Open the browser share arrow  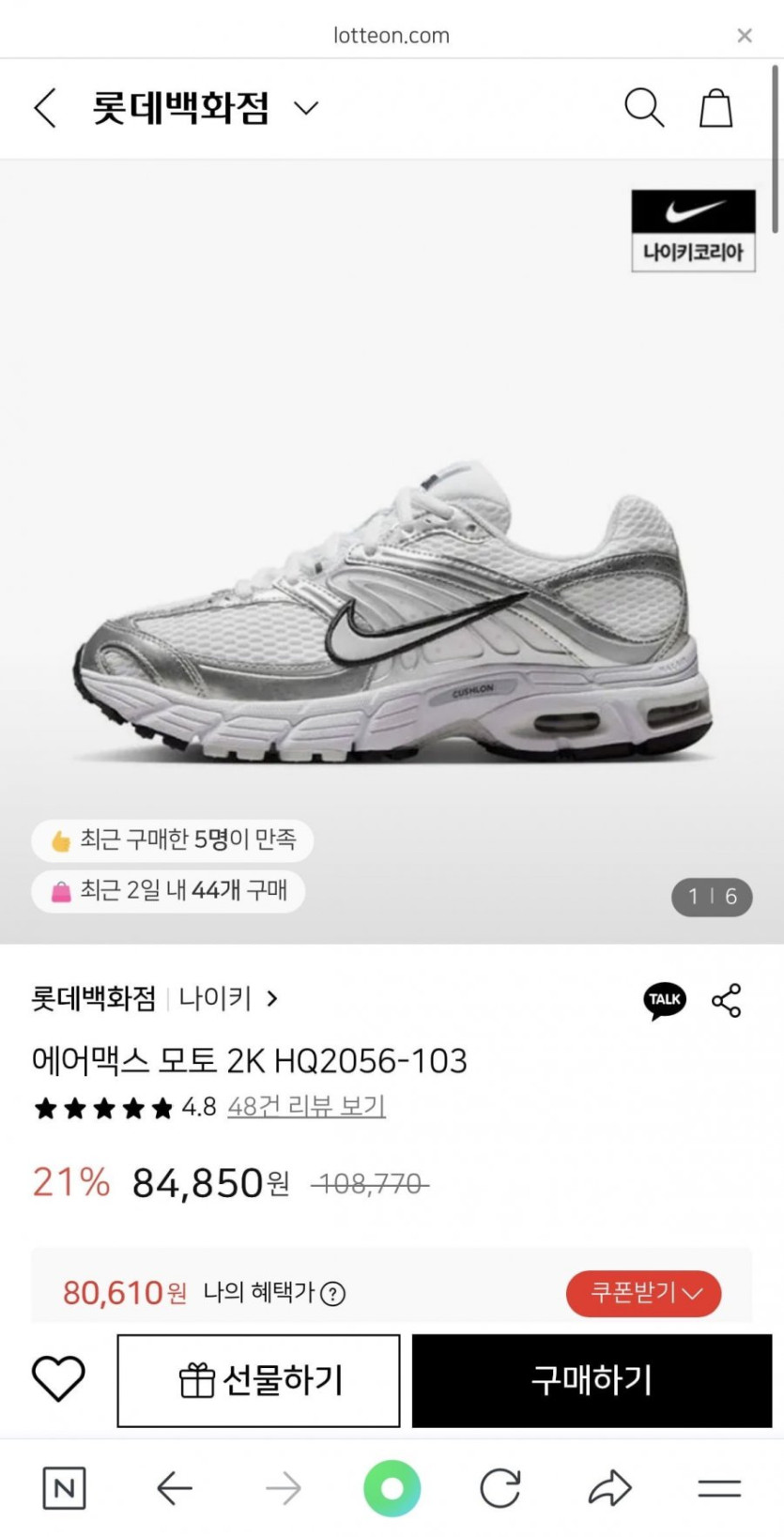click(x=610, y=1487)
